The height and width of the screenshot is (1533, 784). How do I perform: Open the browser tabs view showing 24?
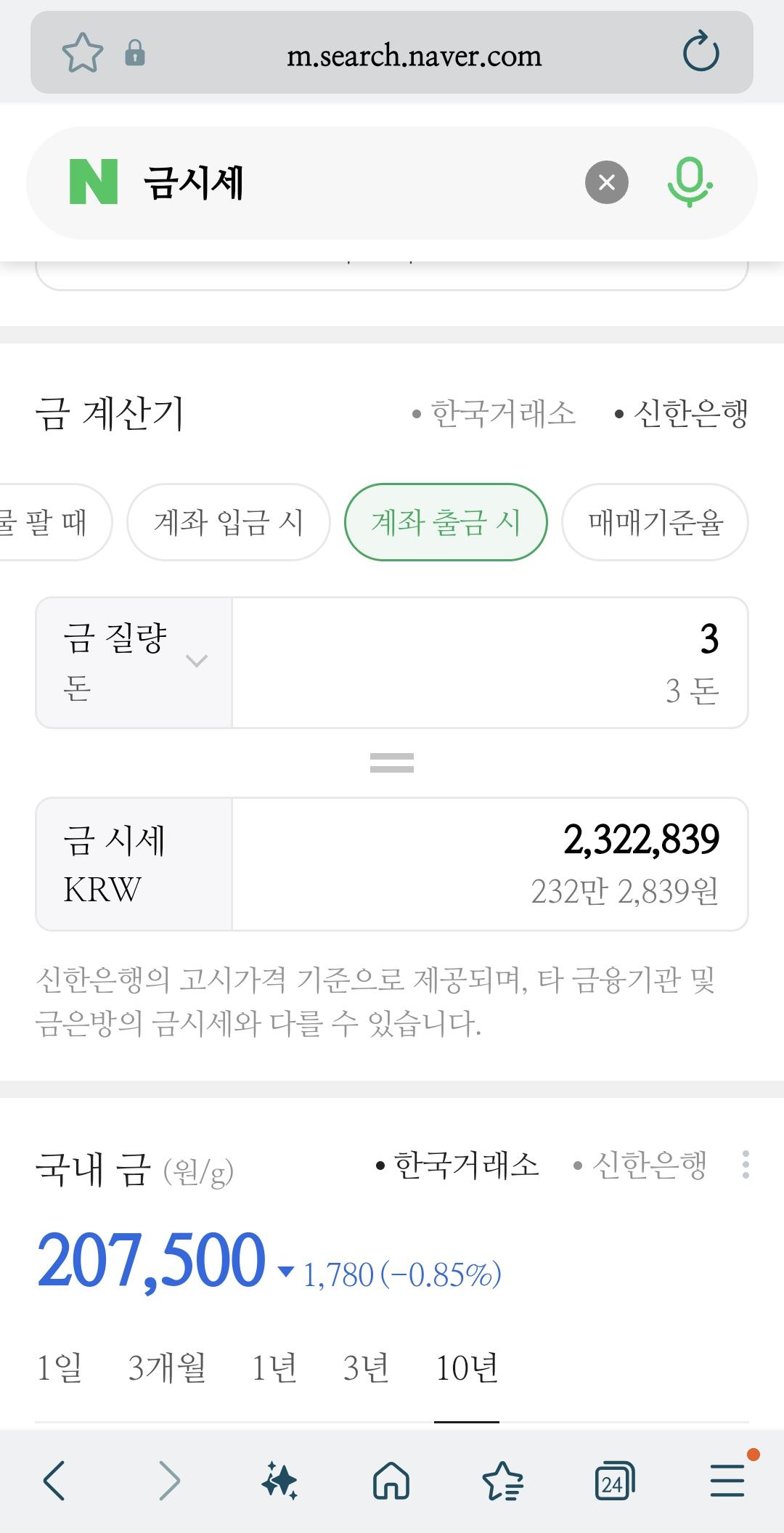coord(614,1481)
